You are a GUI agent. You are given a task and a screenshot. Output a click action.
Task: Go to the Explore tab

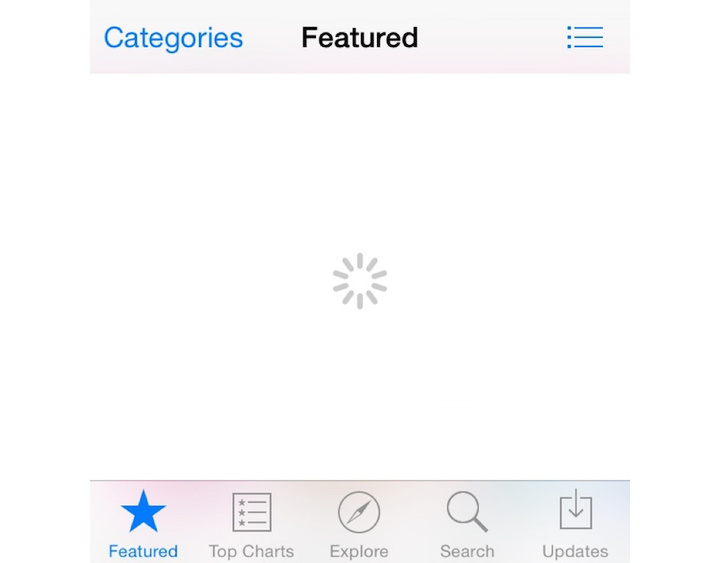click(x=359, y=523)
